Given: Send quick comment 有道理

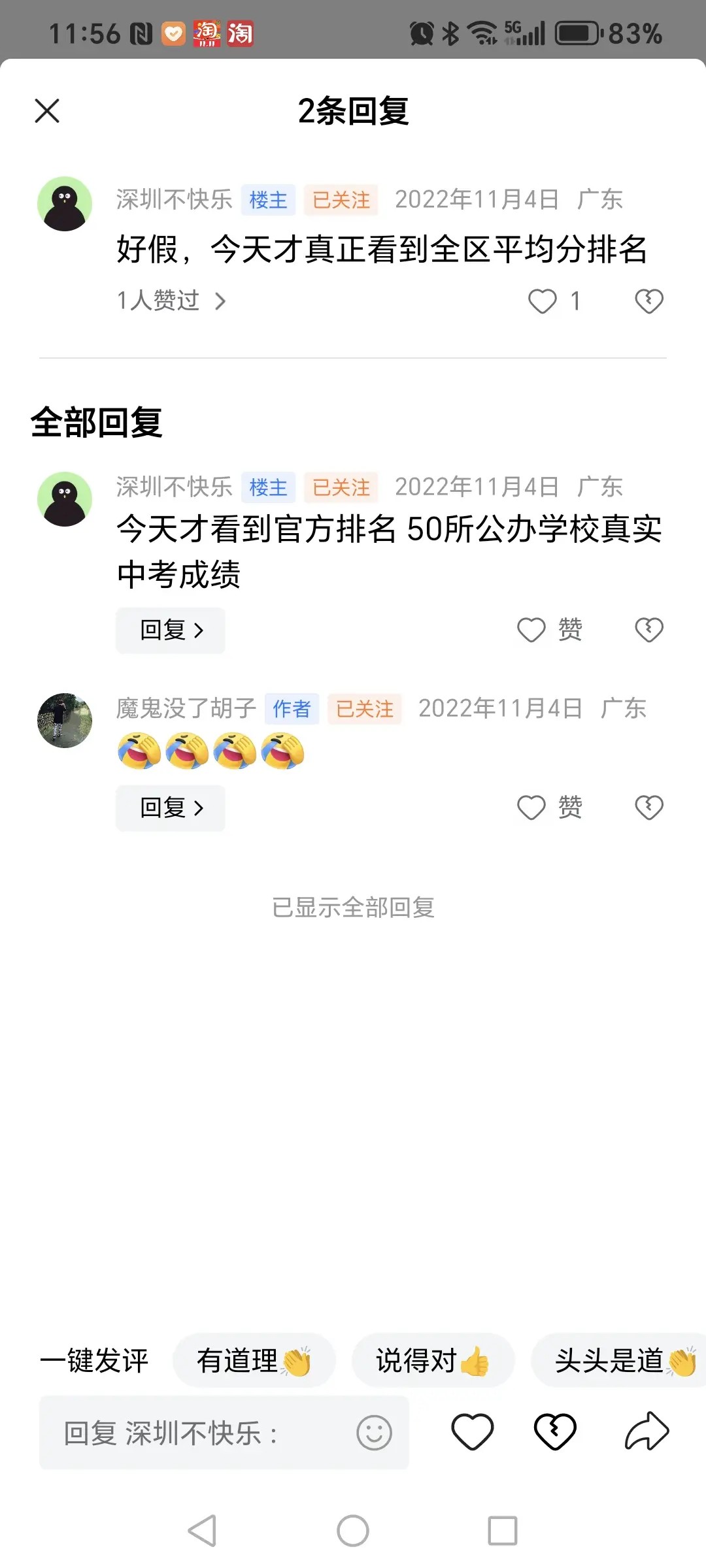Looking at the screenshot, I should [x=254, y=1361].
